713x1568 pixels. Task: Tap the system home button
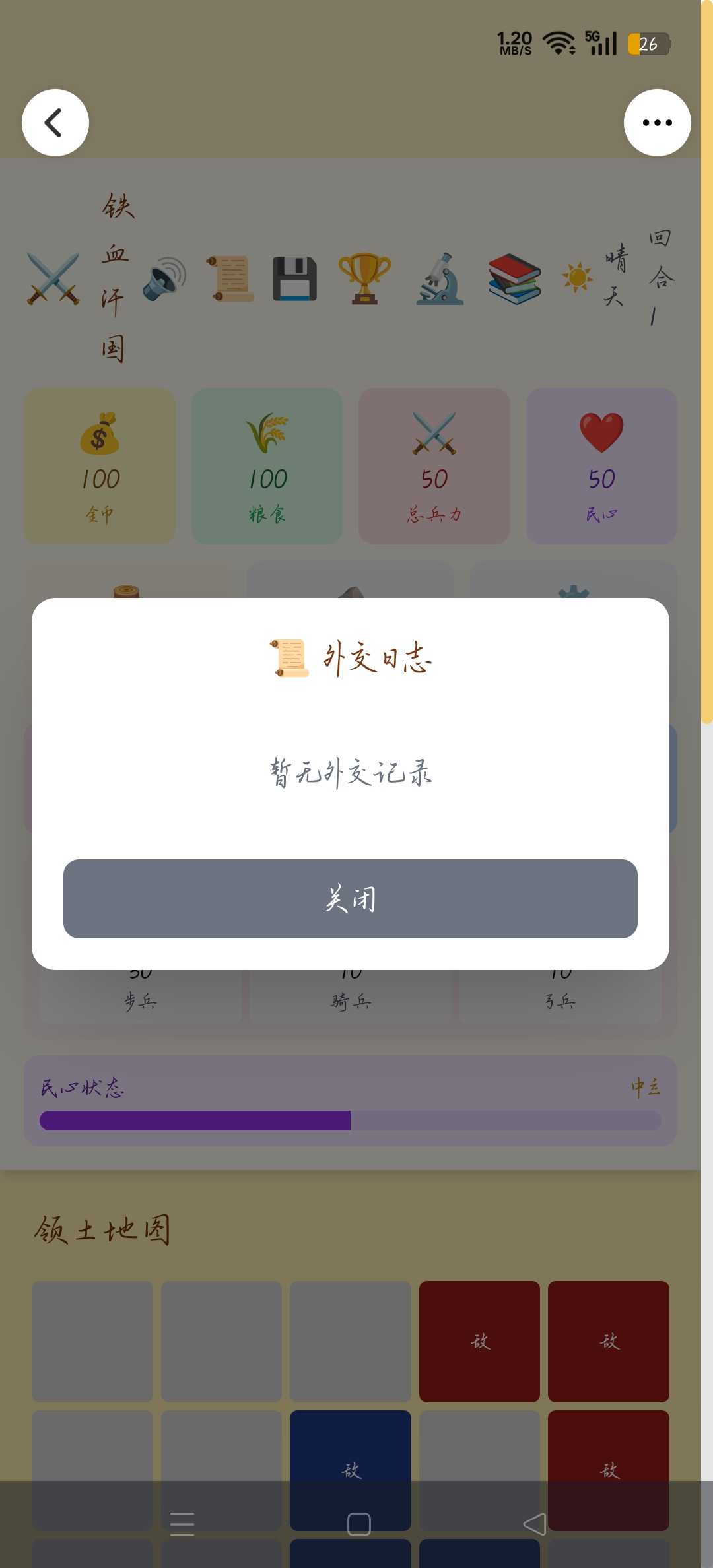coord(358,1524)
